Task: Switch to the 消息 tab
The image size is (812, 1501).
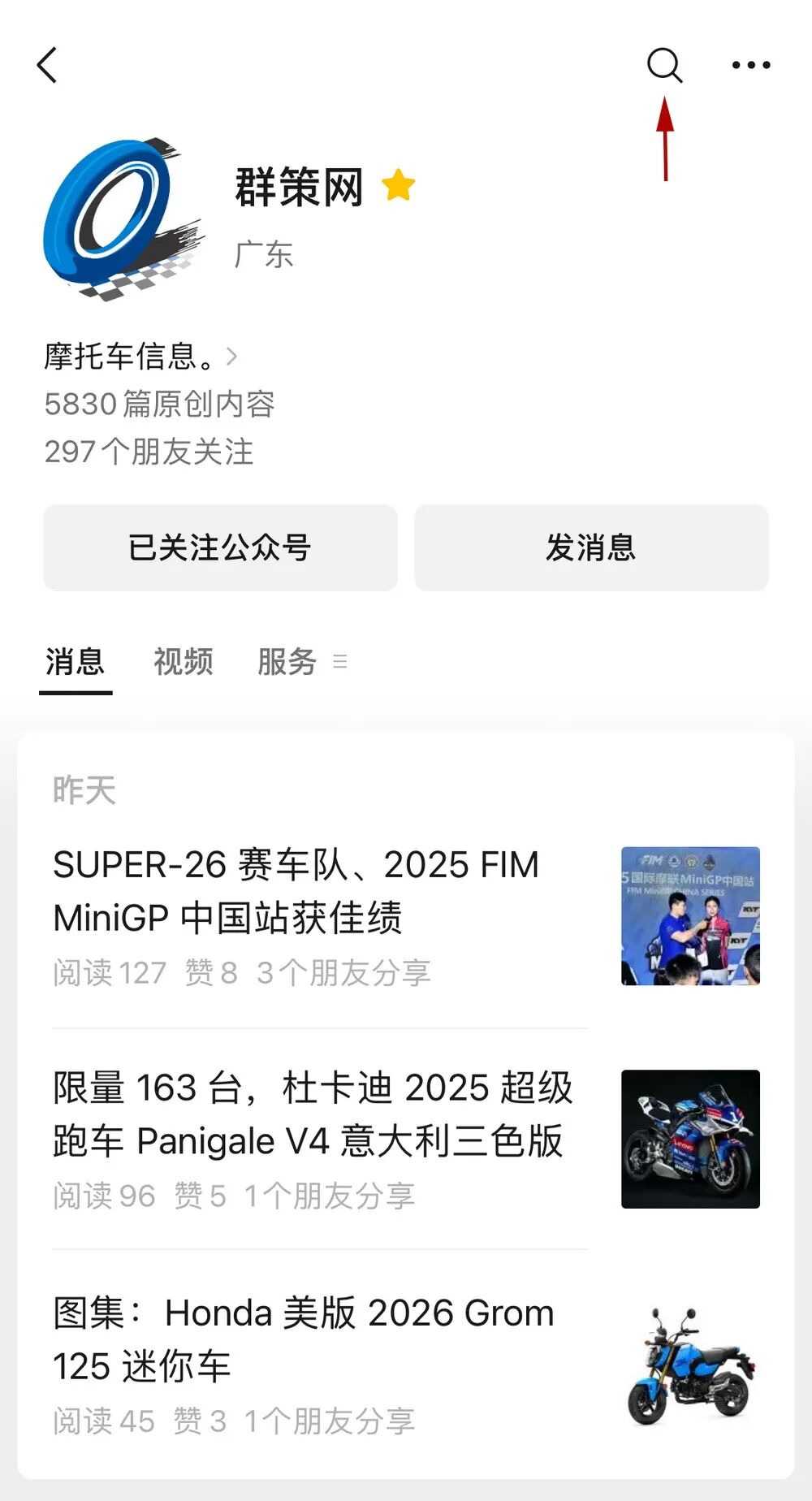Action: pyautogui.click(x=75, y=662)
